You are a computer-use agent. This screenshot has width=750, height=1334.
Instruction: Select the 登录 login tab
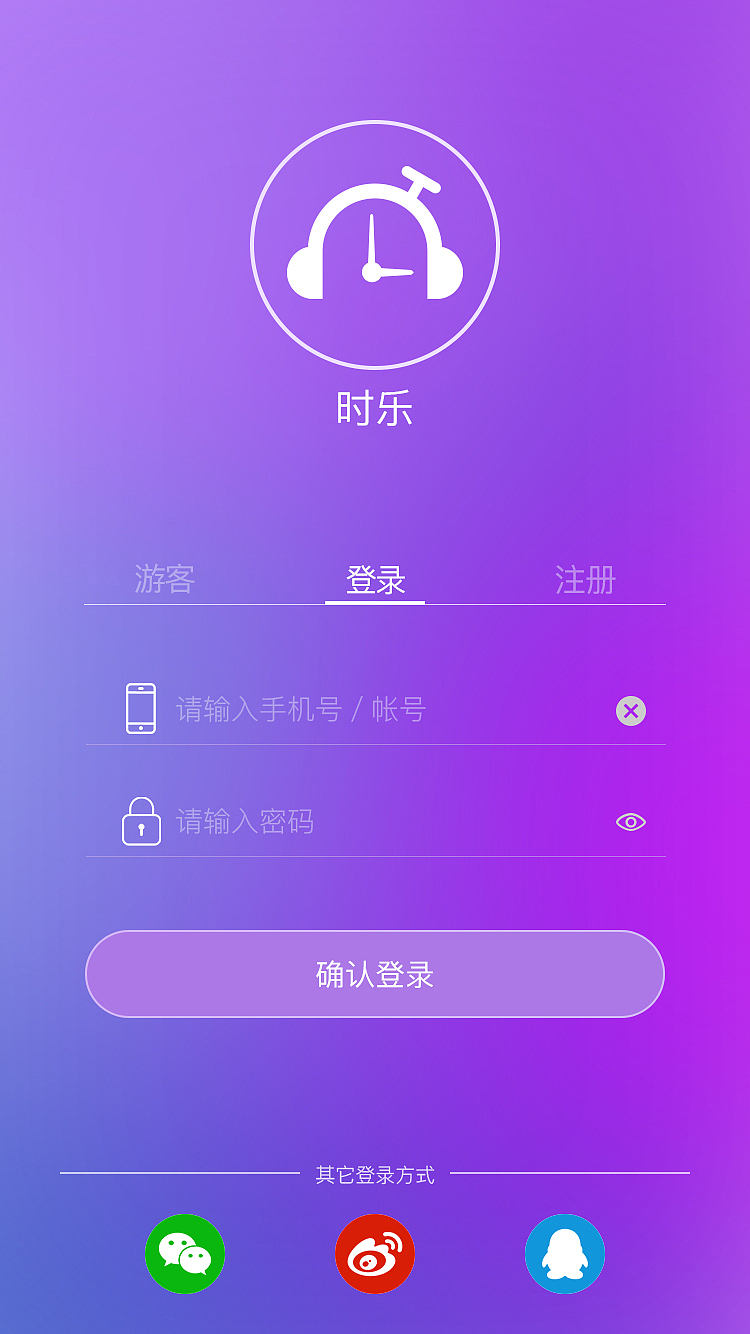tap(375, 580)
